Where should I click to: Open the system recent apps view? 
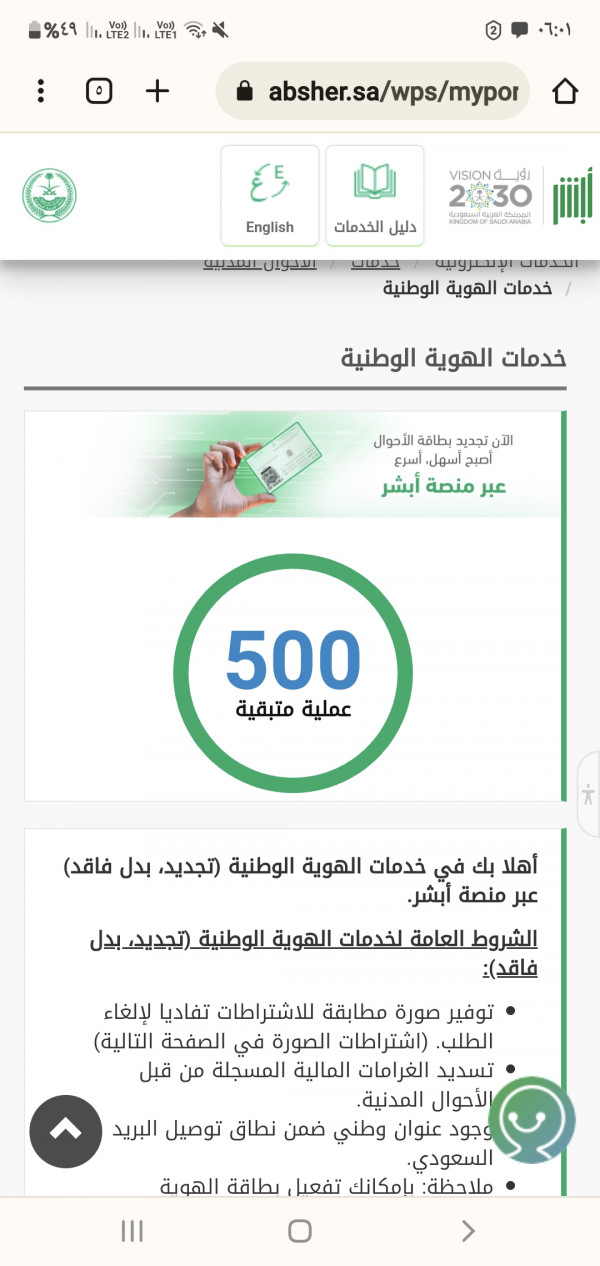click(132, 1231)
